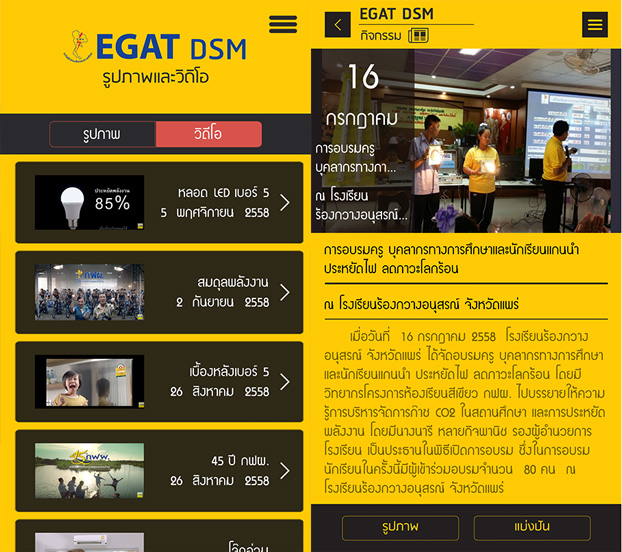Open the video 45 ปี กฟผ.
This screenshot has height=552, width=622.
(159, 470)
